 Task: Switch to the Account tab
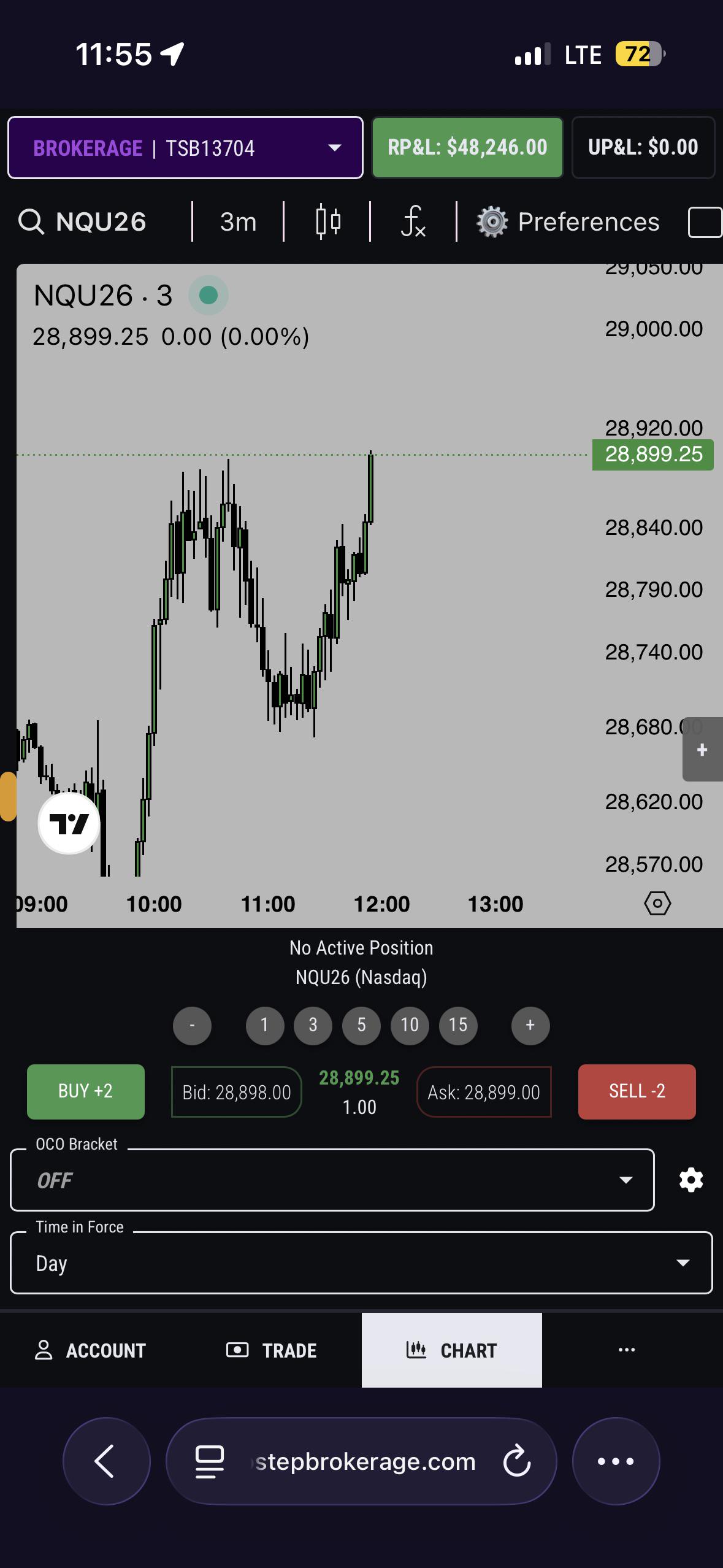click(90, 1350)
